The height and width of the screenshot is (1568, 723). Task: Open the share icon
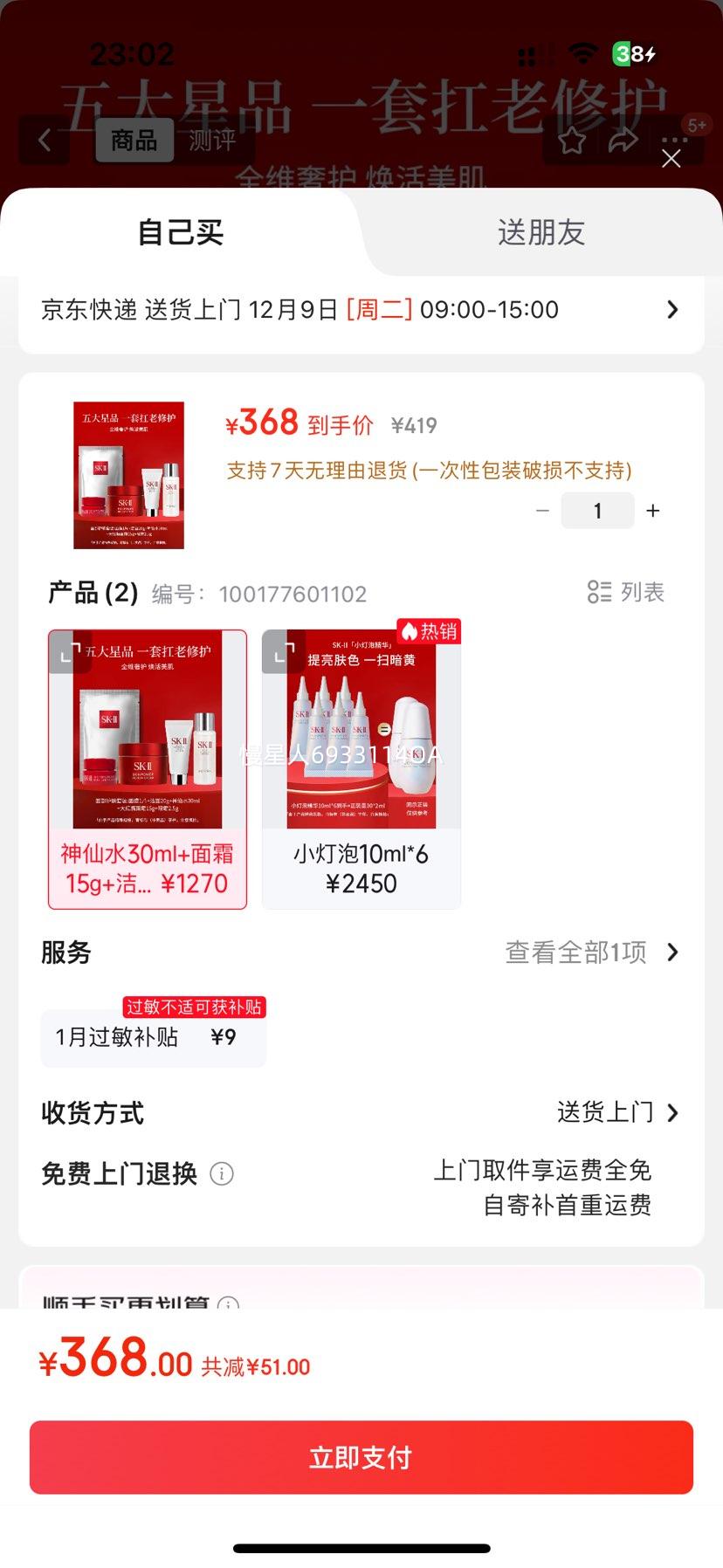pyautogui.click(x=623, y=141)
